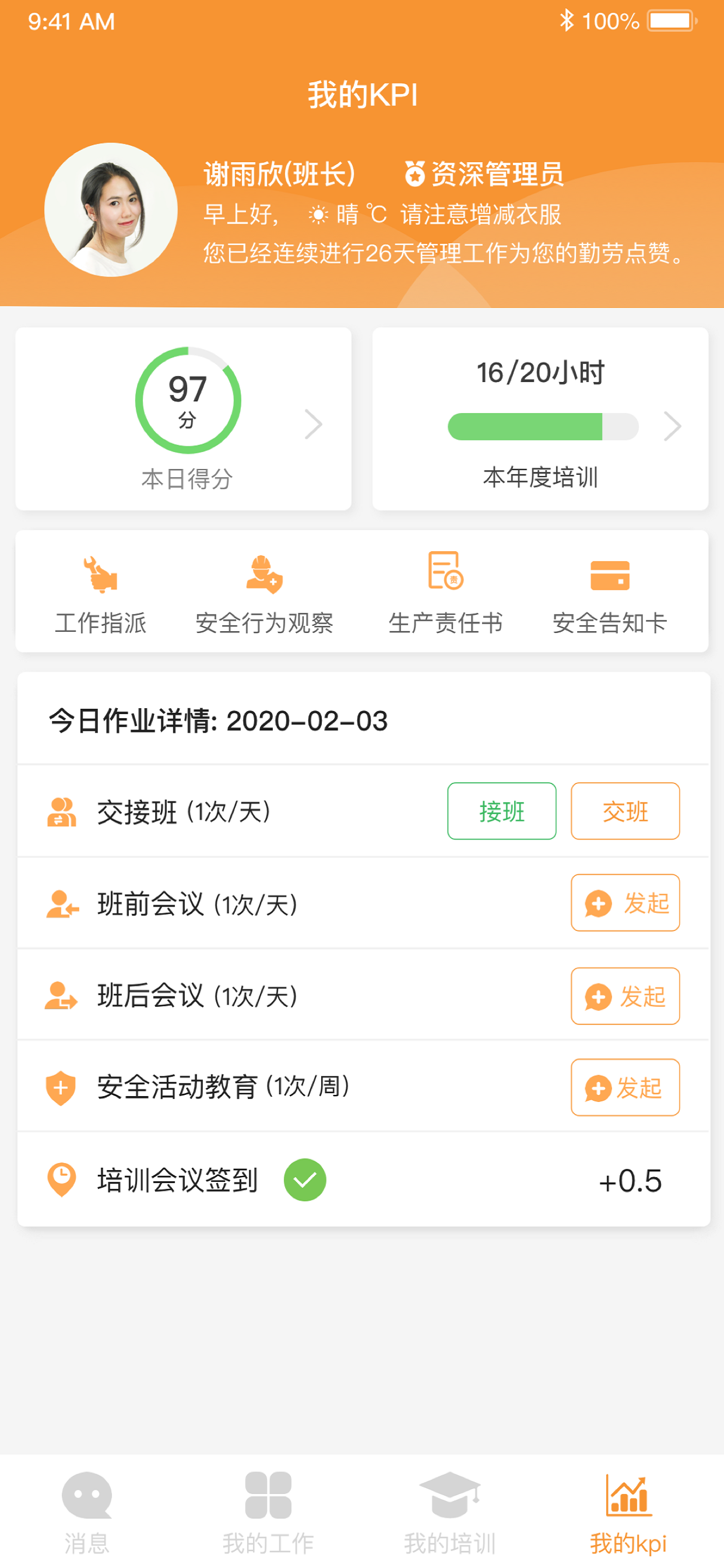This screenshot has width=724, height=1568.
Task: Start 班后会议 with the 发起 button
Action: pyautogui.click(x=625, y=996)
